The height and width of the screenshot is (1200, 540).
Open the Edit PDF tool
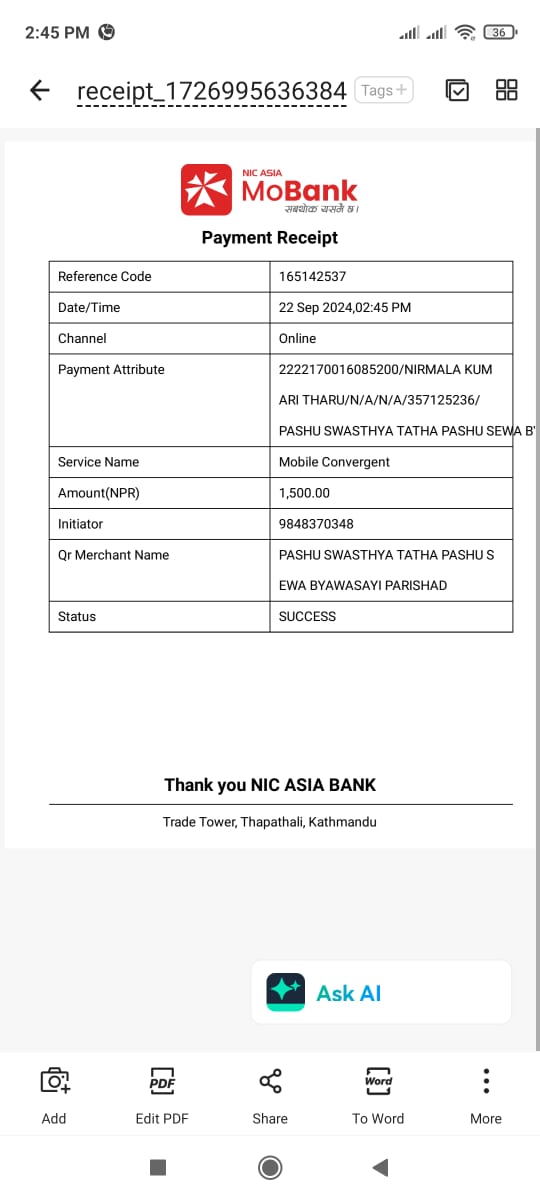[162, 1096]
